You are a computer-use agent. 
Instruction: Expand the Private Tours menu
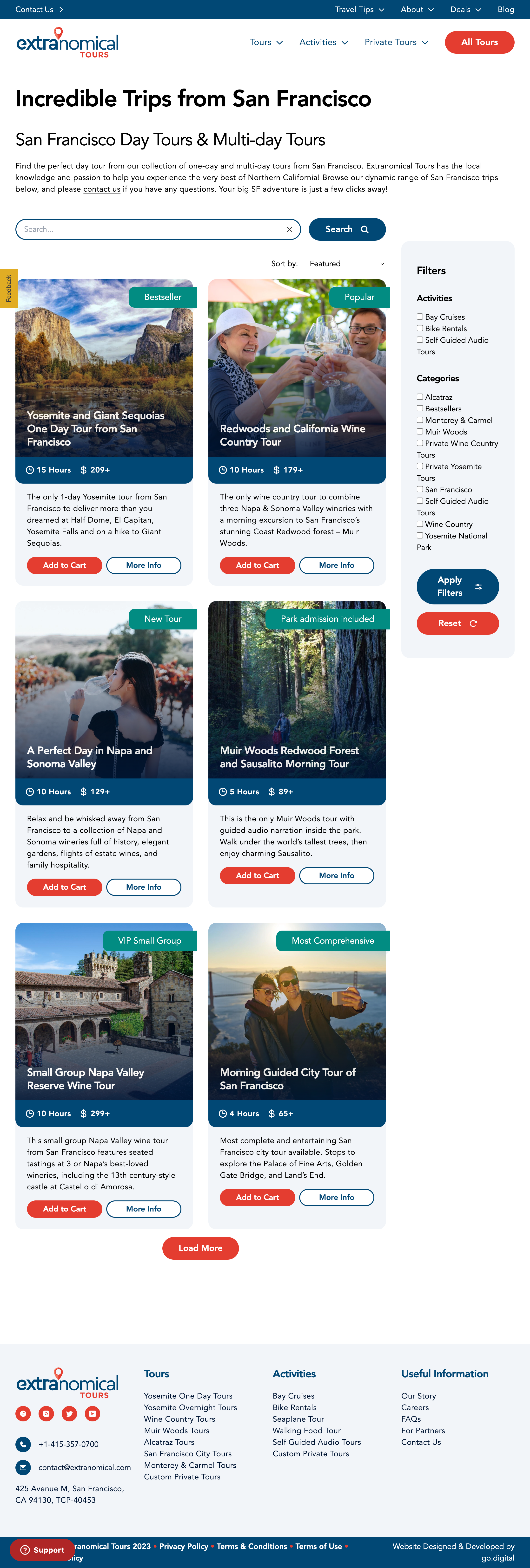click(396, 42)
